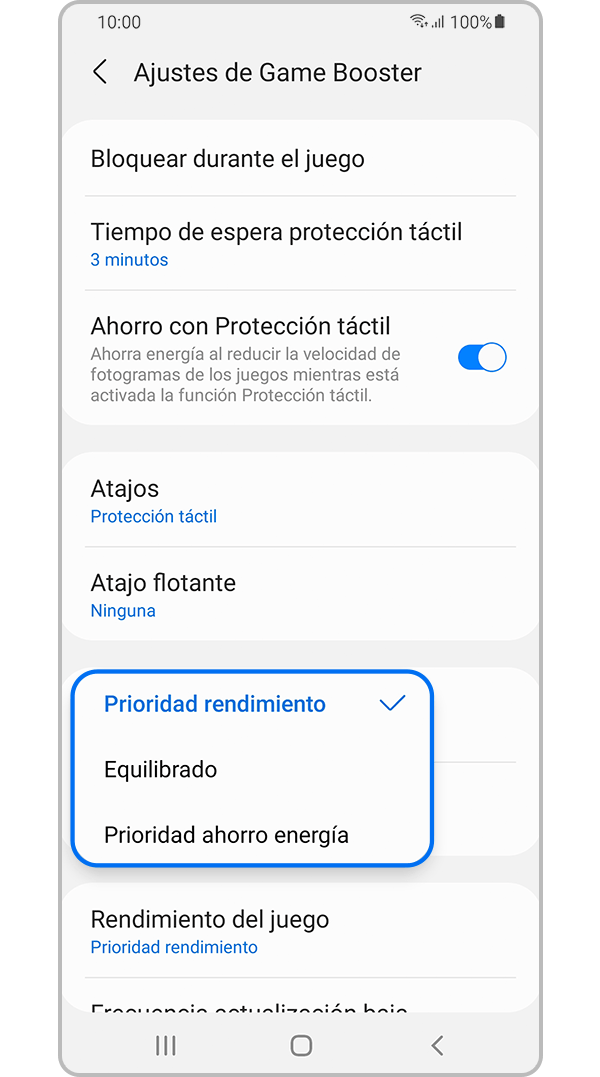The image size is (600, 1077).
Task: Open the Atajos setting
Action: click(154, 500)
